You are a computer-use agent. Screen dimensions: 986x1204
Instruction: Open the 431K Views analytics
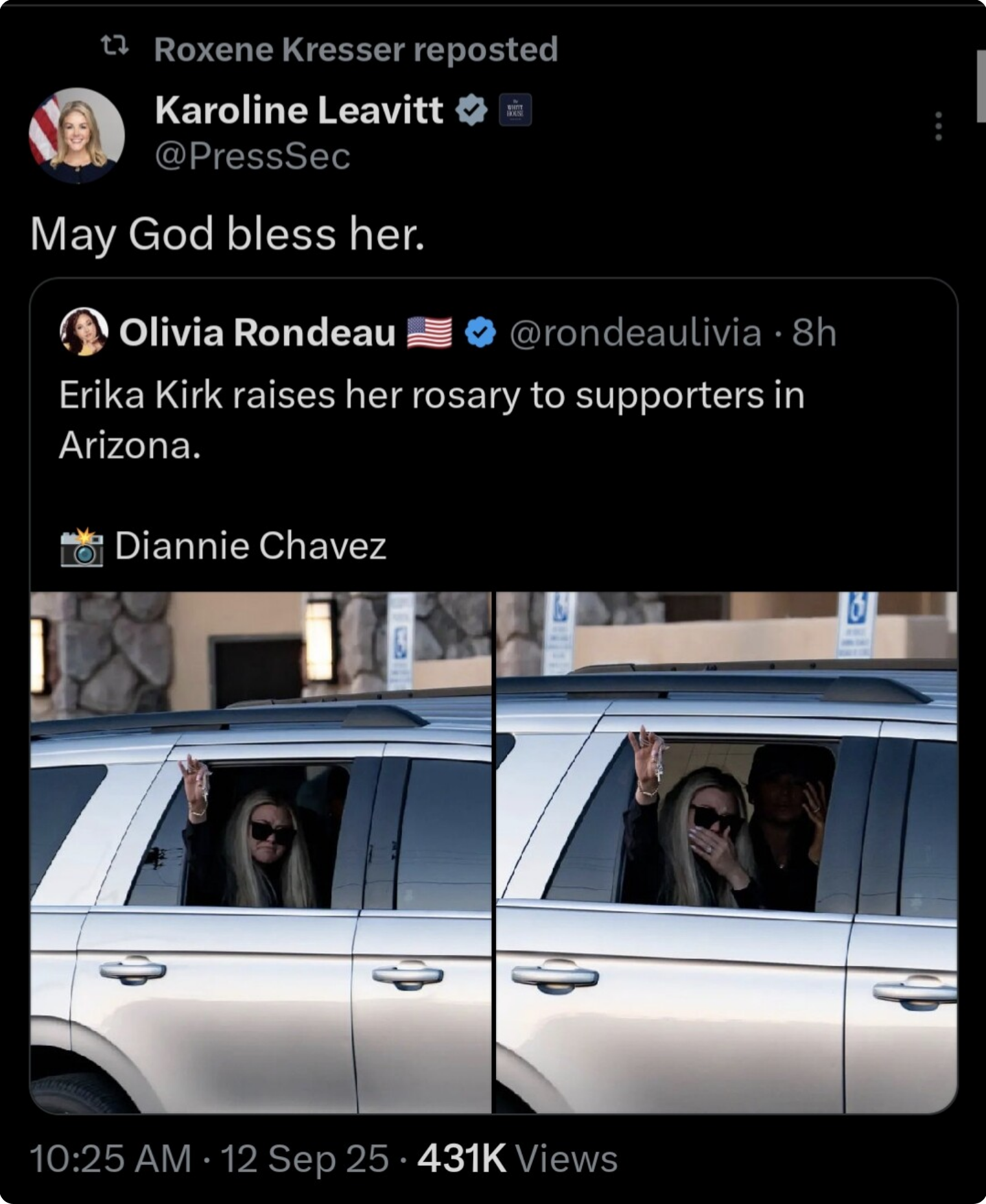tap(517, 1159)
